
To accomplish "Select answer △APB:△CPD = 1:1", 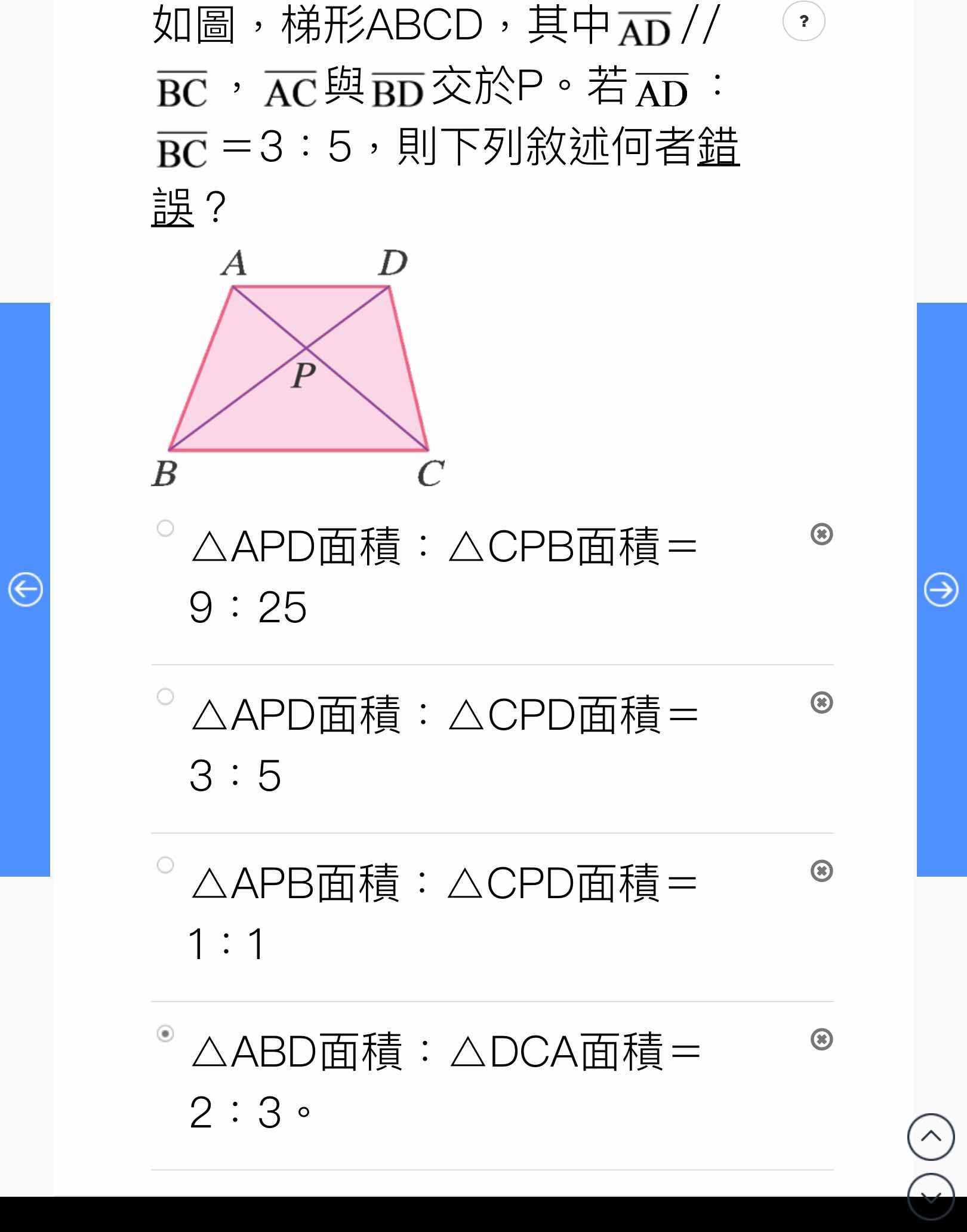I will [165, 865].
